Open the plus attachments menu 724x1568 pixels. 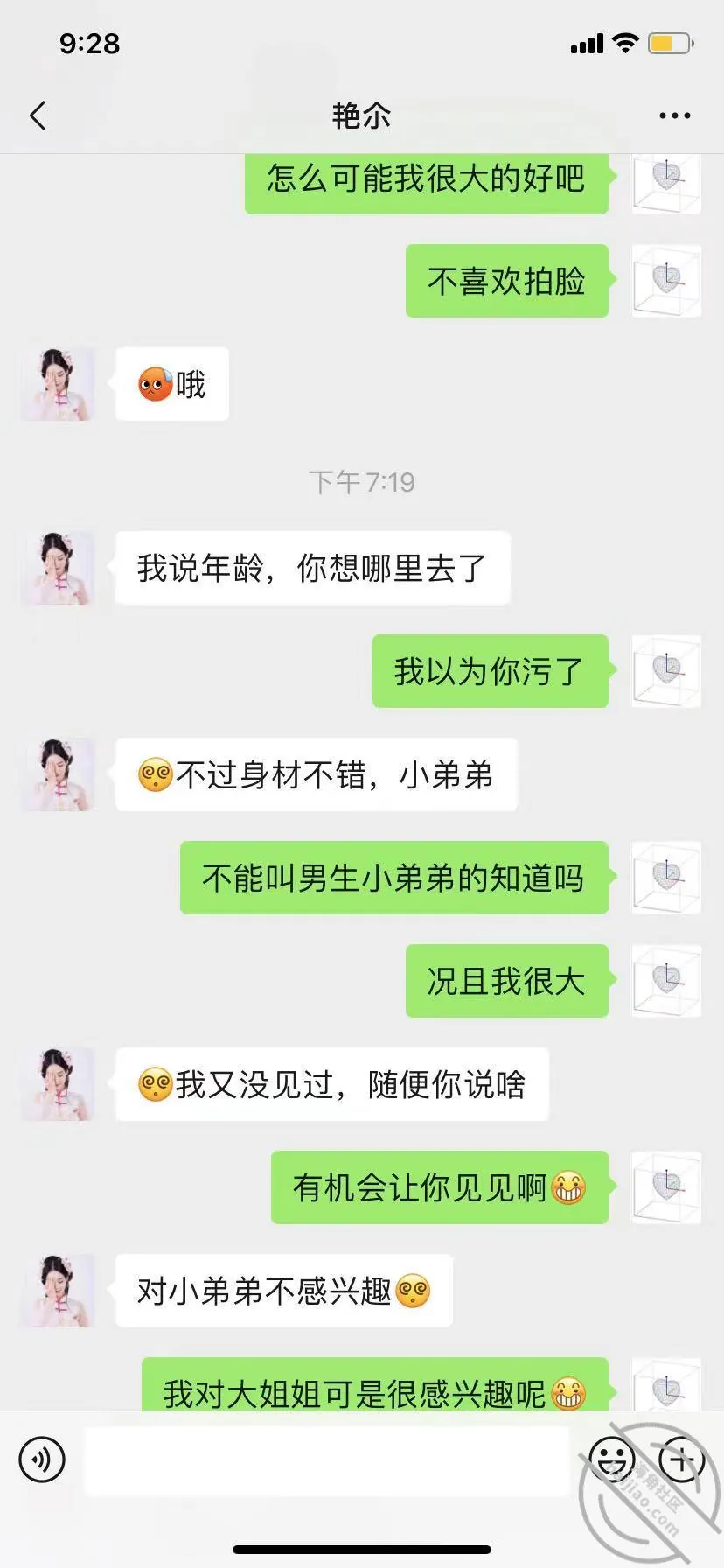pyautogui.click(x=681, y=1459)
